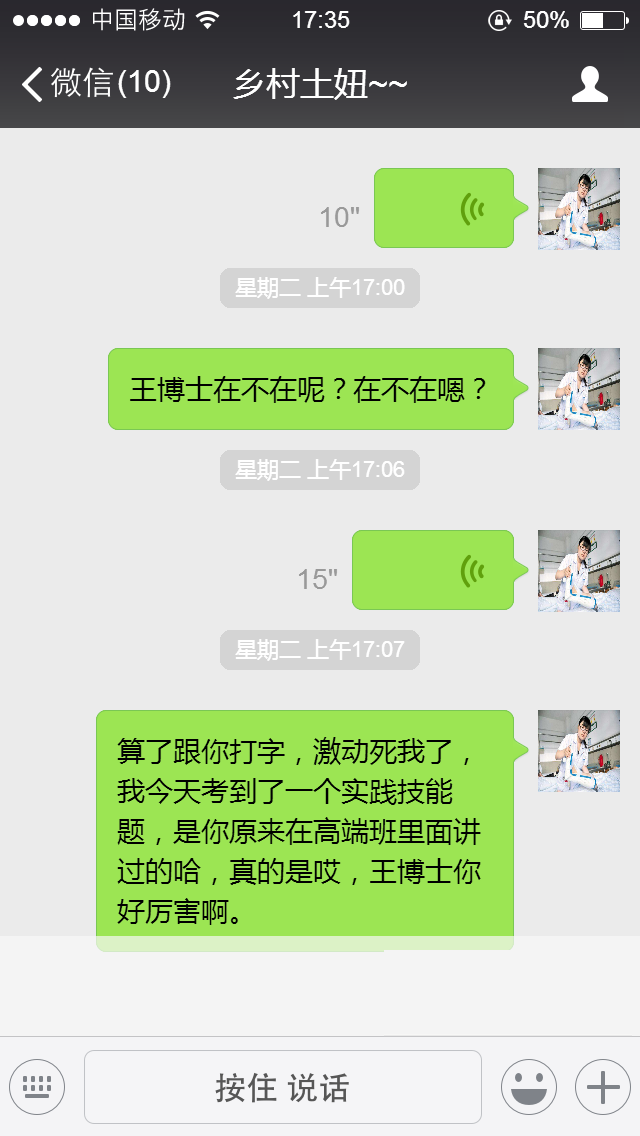Screen dimensions: 640x1136
Task: Switch to the keyboard text input
Action: (37, 1086)
